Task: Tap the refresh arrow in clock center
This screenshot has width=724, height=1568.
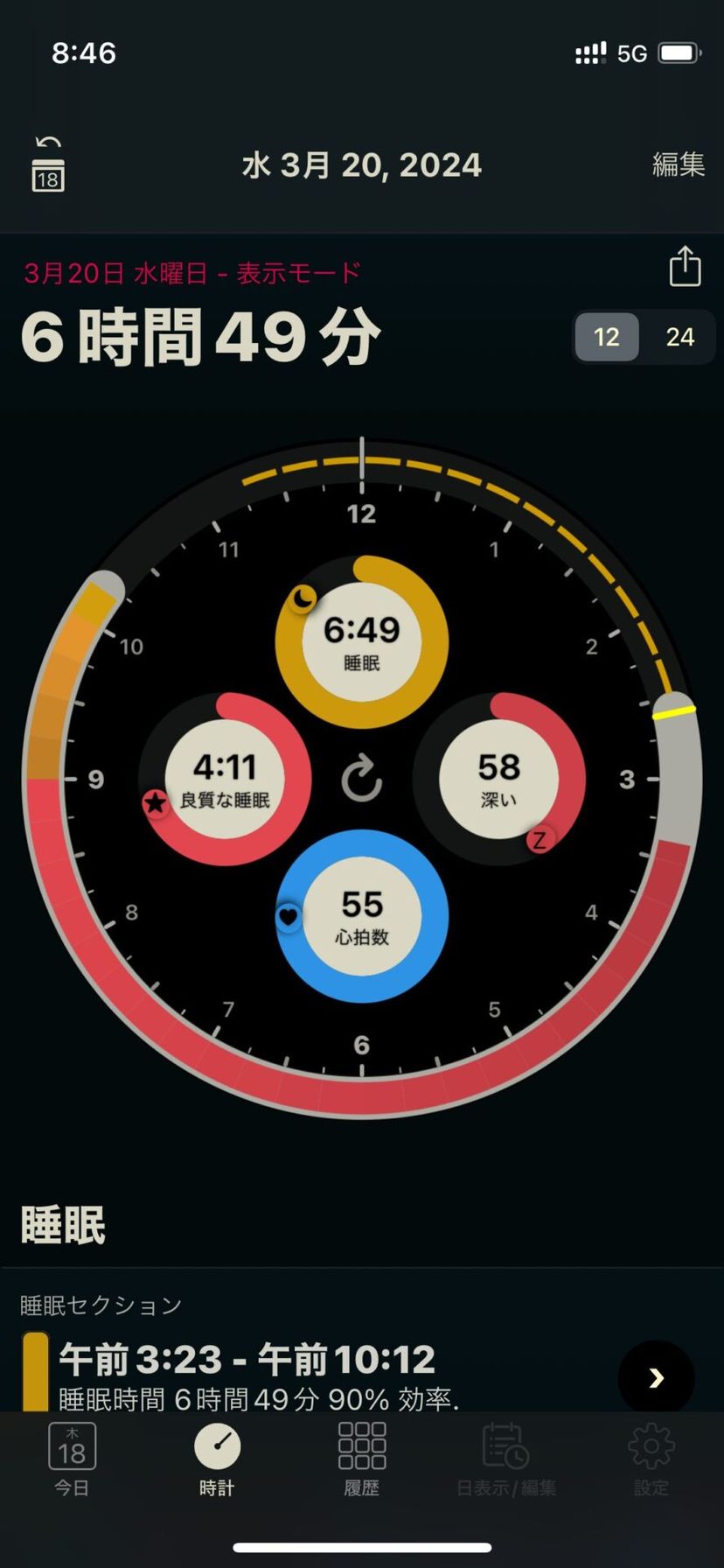Action: [x=362, y=780]
